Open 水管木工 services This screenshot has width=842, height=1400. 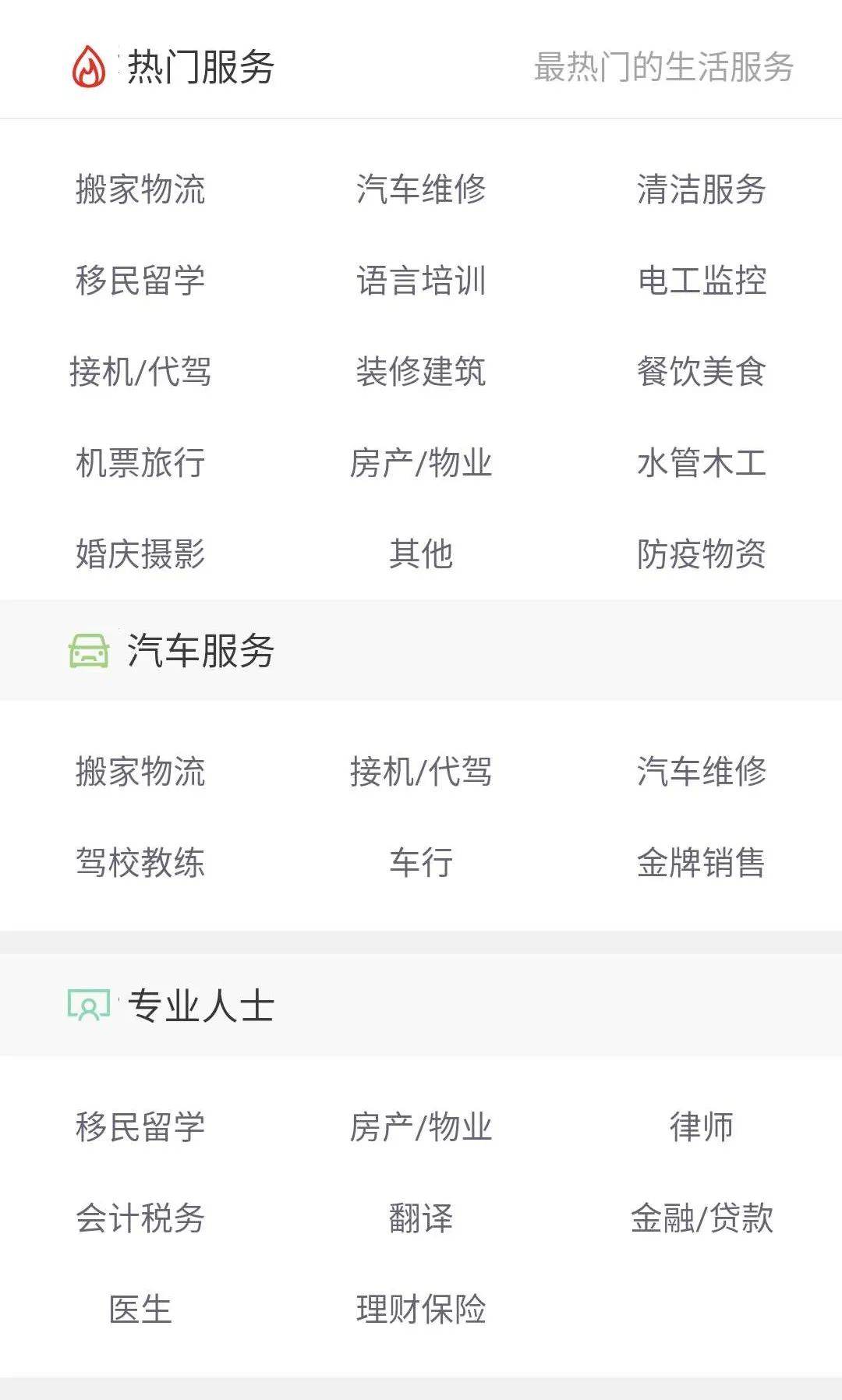[x=702, y=463]
